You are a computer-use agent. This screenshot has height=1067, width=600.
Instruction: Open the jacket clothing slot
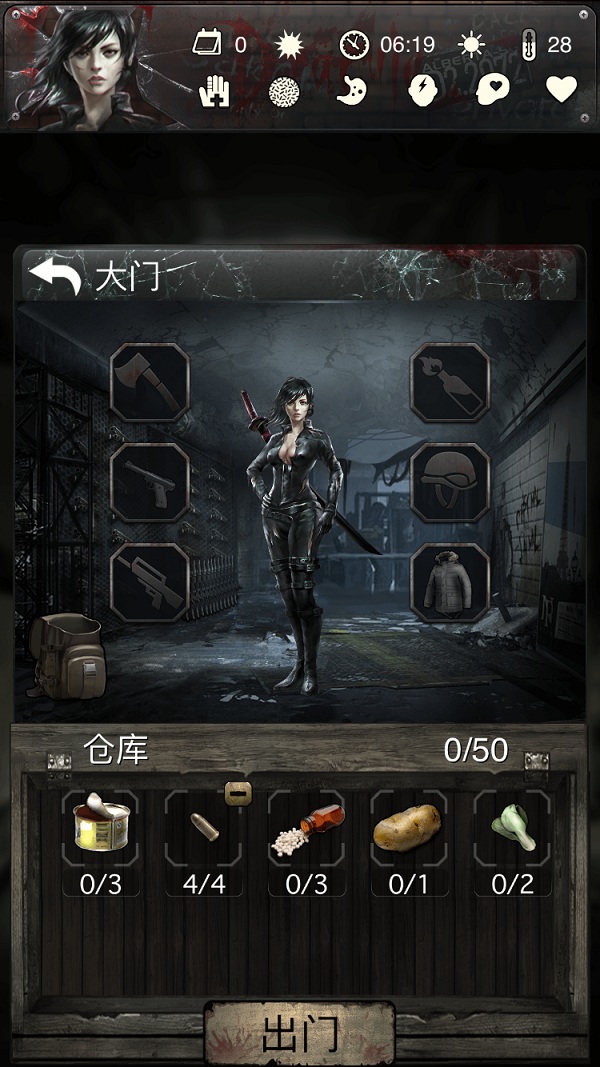pos(450,582)
